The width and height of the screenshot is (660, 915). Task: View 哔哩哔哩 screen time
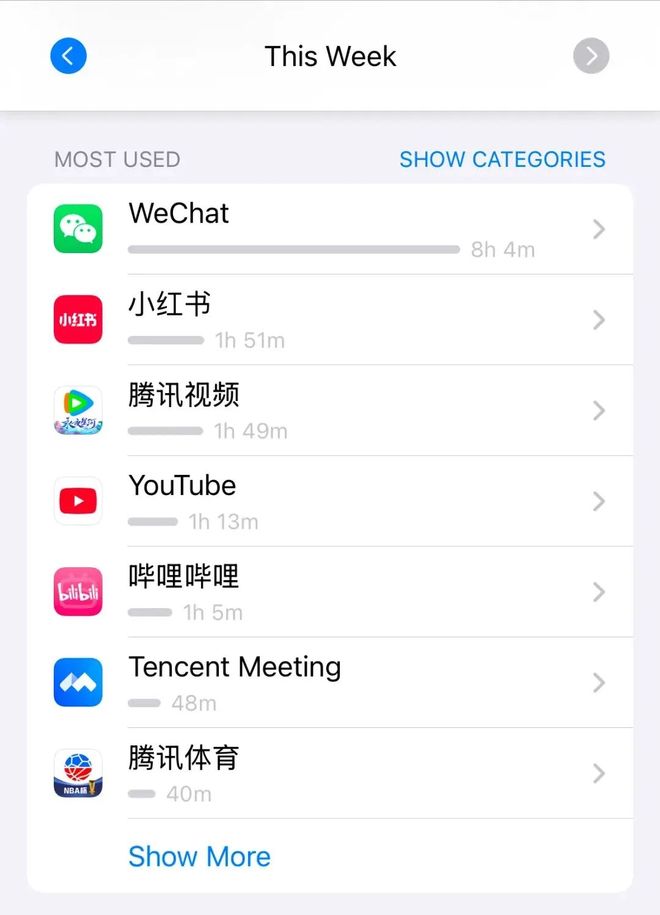coord(330,592)
